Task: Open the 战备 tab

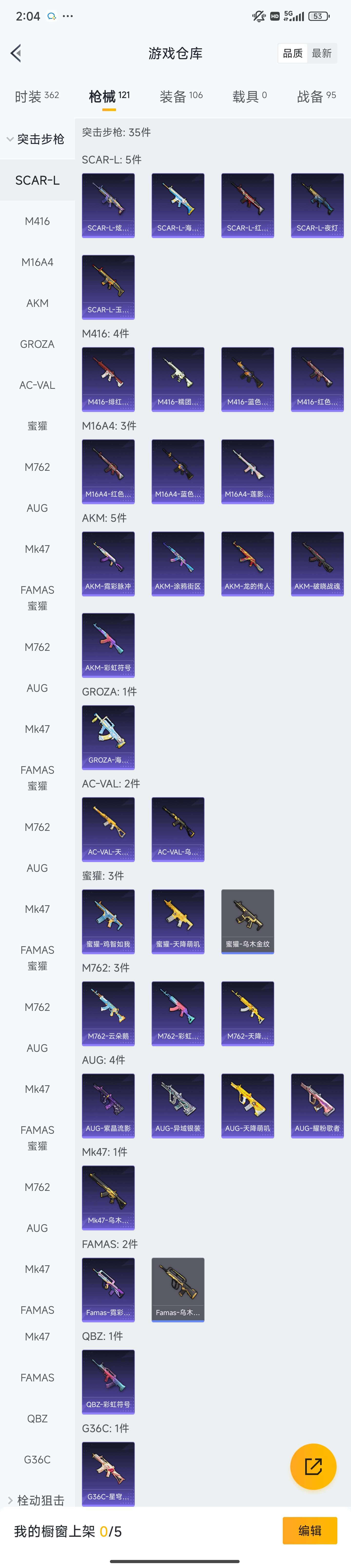Action: pos(316,96)
